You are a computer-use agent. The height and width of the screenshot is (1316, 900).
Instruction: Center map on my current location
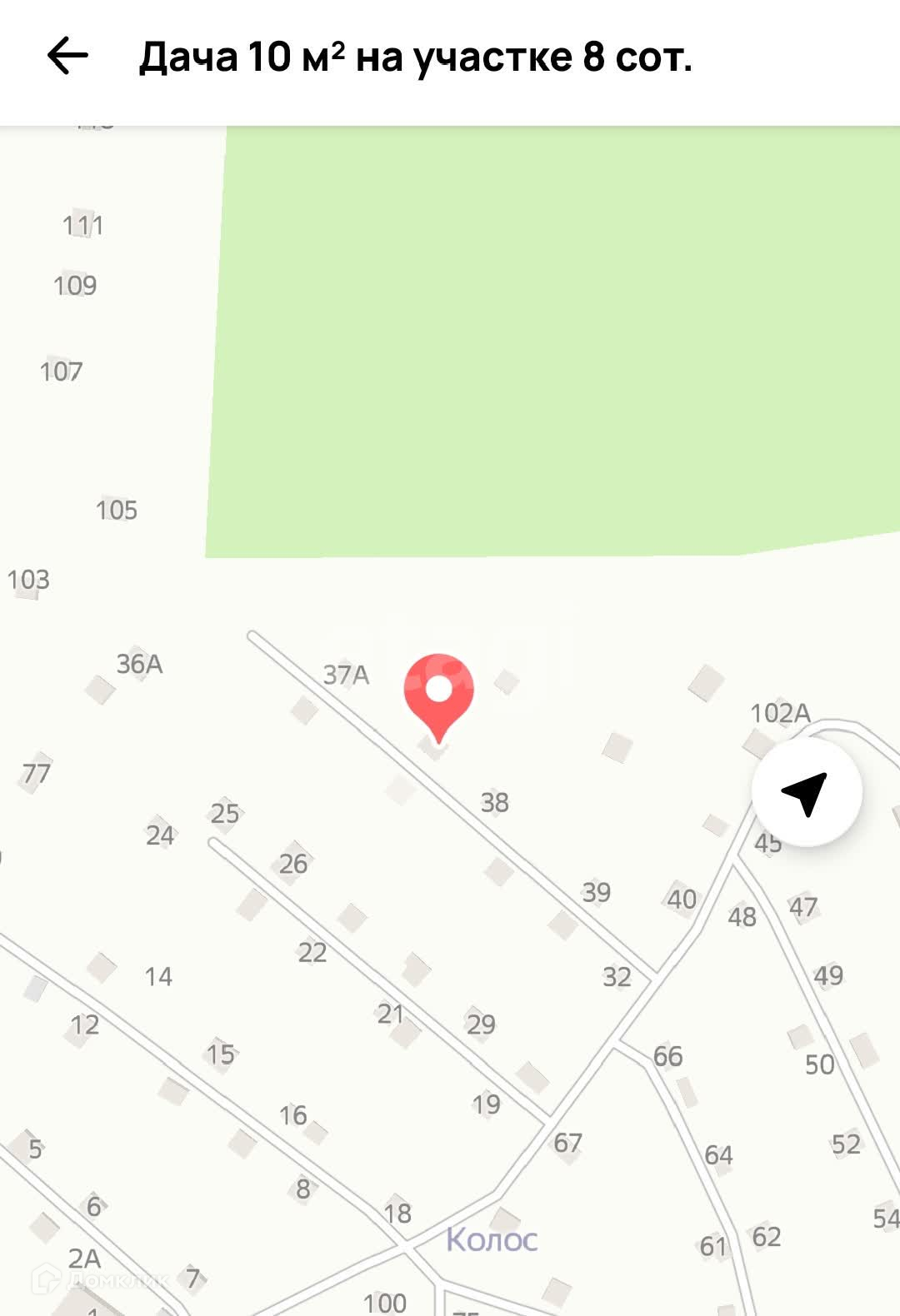click(x=806, y=792)
